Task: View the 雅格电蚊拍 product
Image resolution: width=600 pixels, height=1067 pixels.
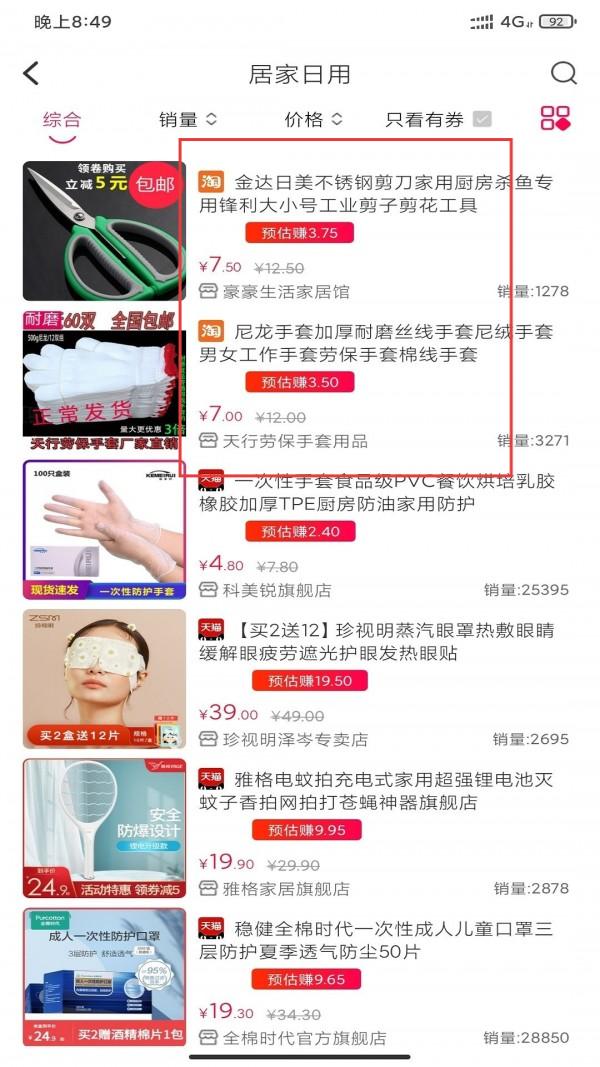Action: tap(297, 828)
